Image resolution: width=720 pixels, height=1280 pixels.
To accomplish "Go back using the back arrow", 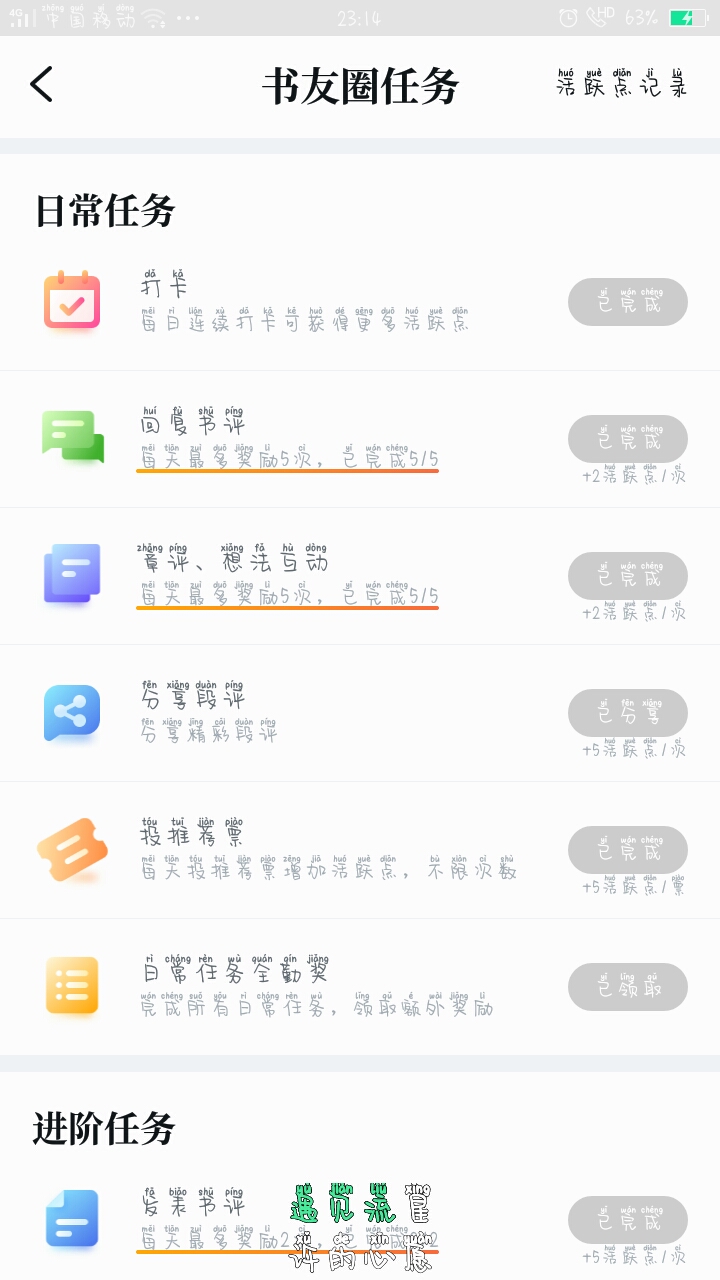I will [42, 85].
